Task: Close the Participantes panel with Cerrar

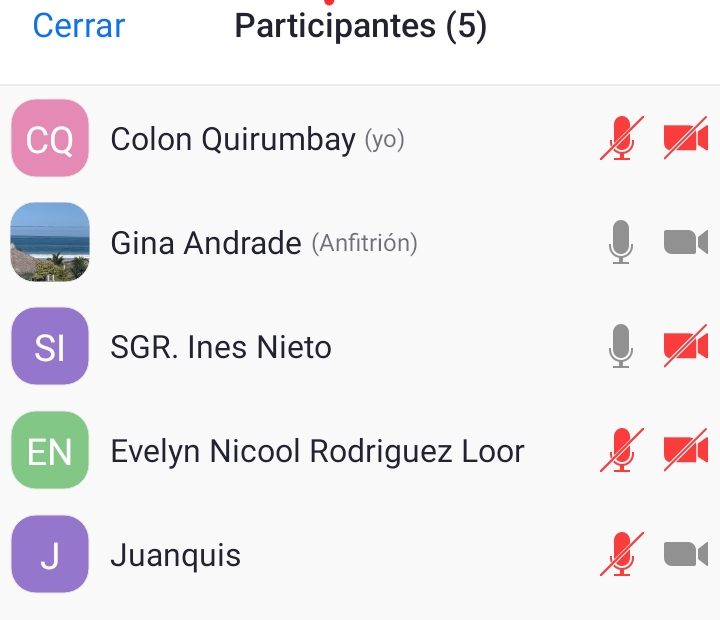Action: click(x=78, y=26)
